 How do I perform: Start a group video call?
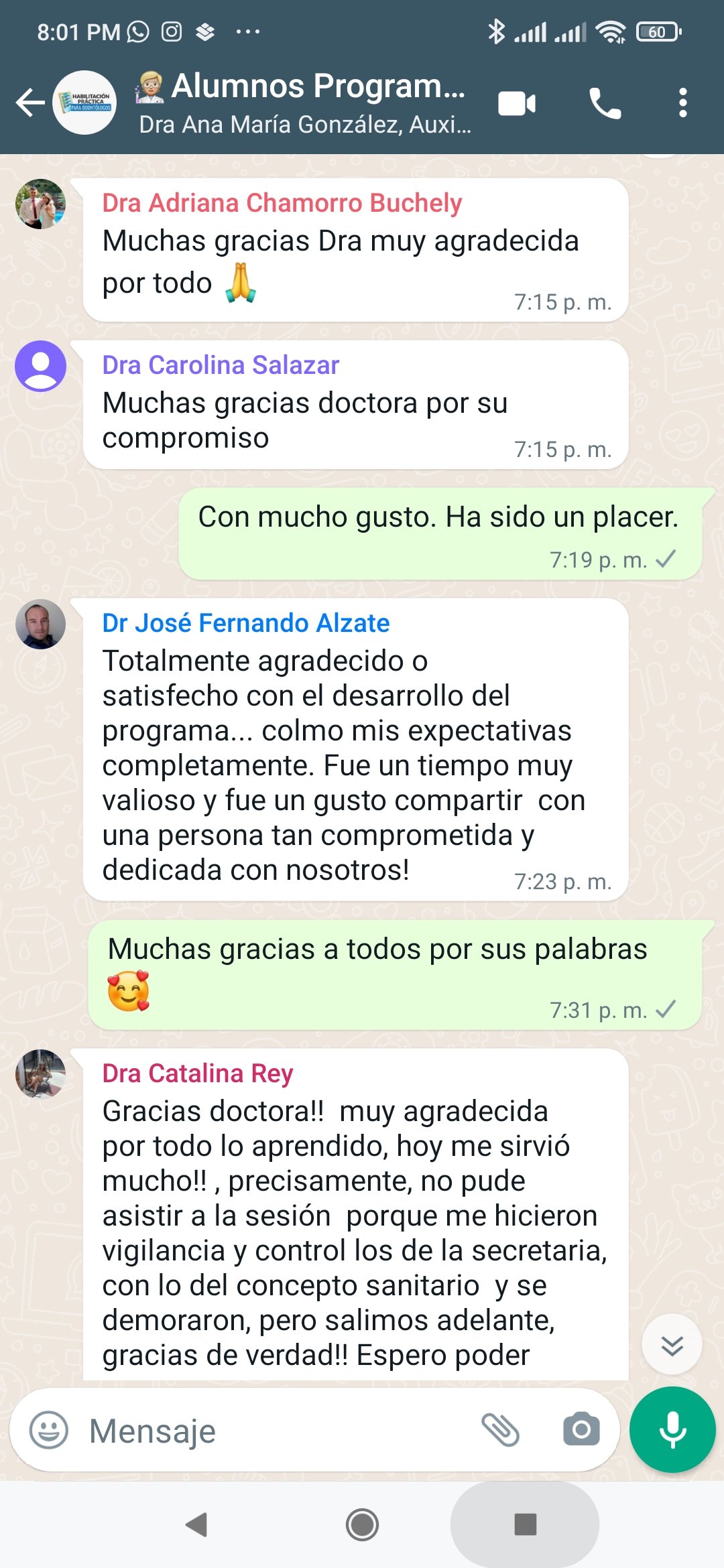(517, 103)
